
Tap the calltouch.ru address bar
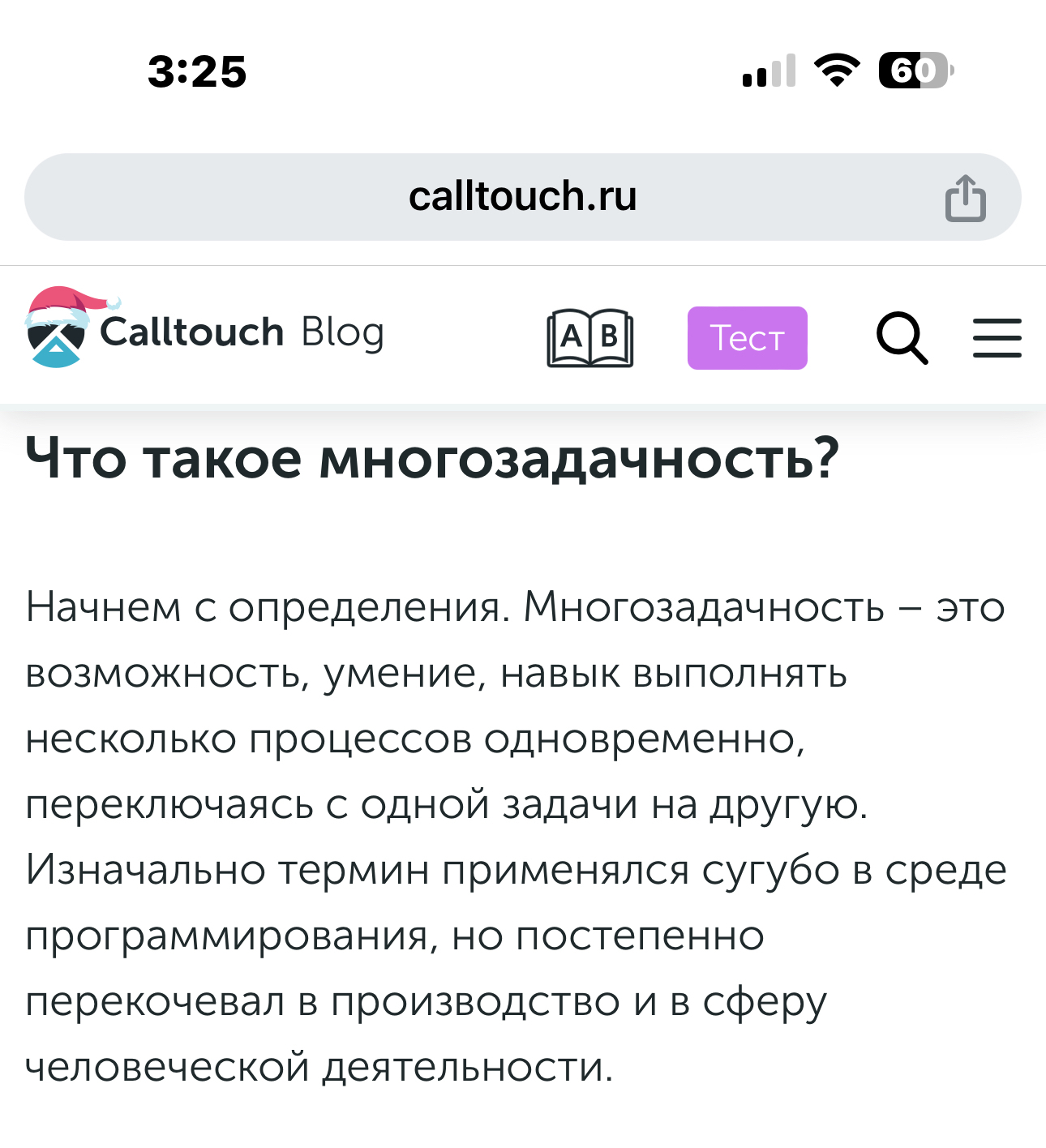coord(522,197)
